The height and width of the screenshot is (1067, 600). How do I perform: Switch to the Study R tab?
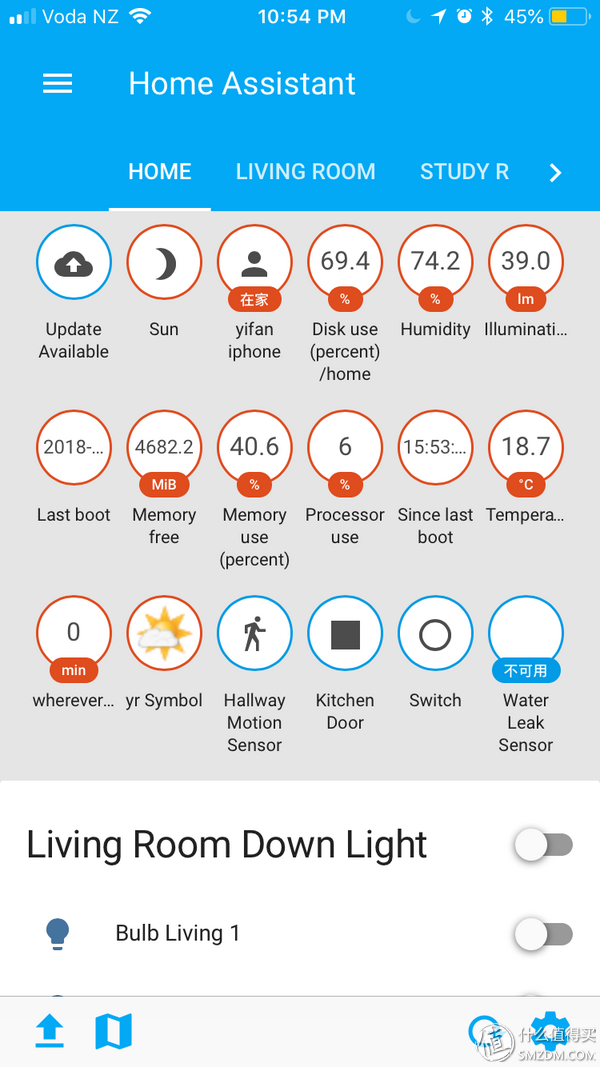click(464, 171)
